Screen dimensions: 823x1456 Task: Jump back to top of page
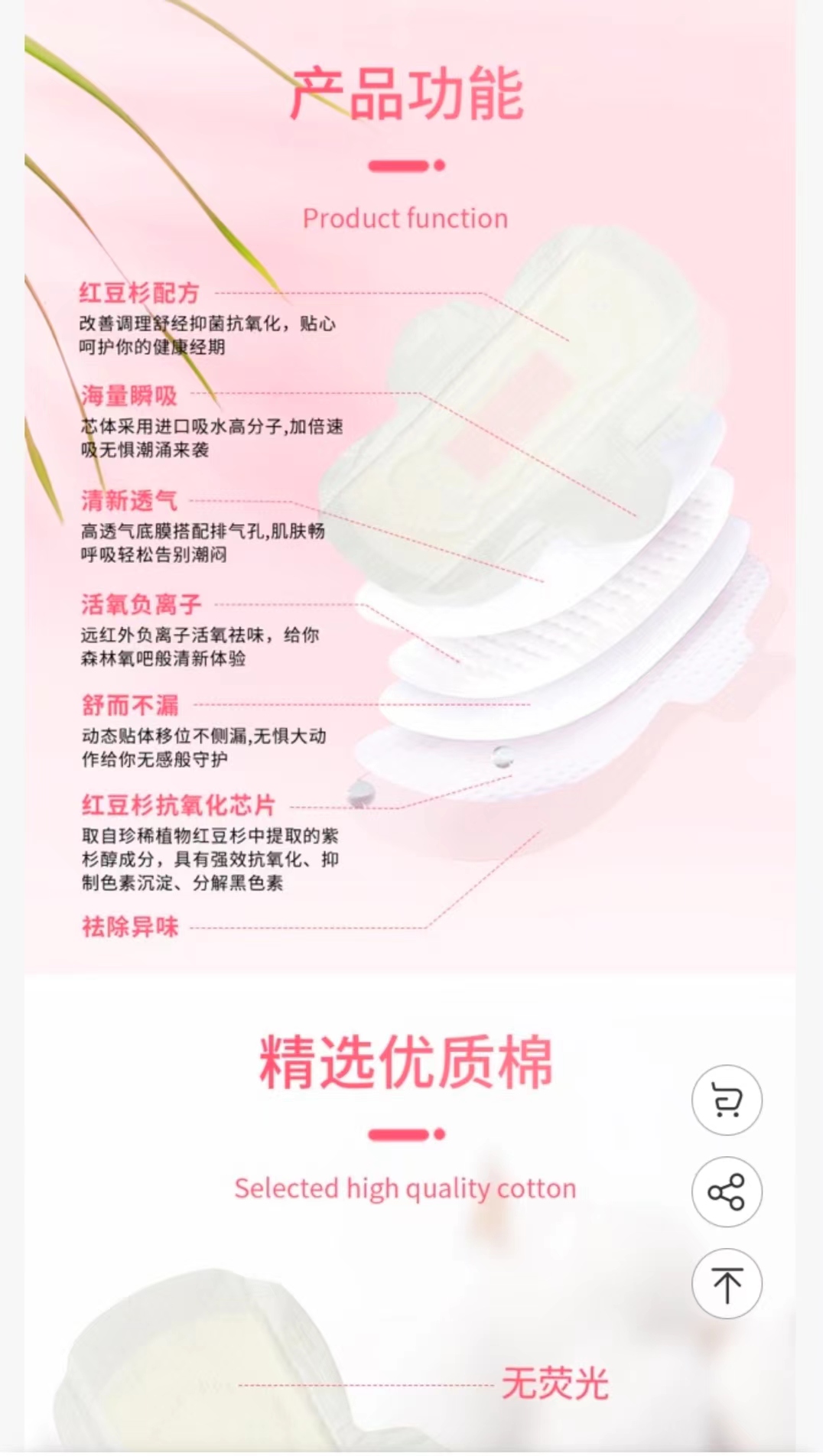pyautogui.click(x=727, y=1284)
